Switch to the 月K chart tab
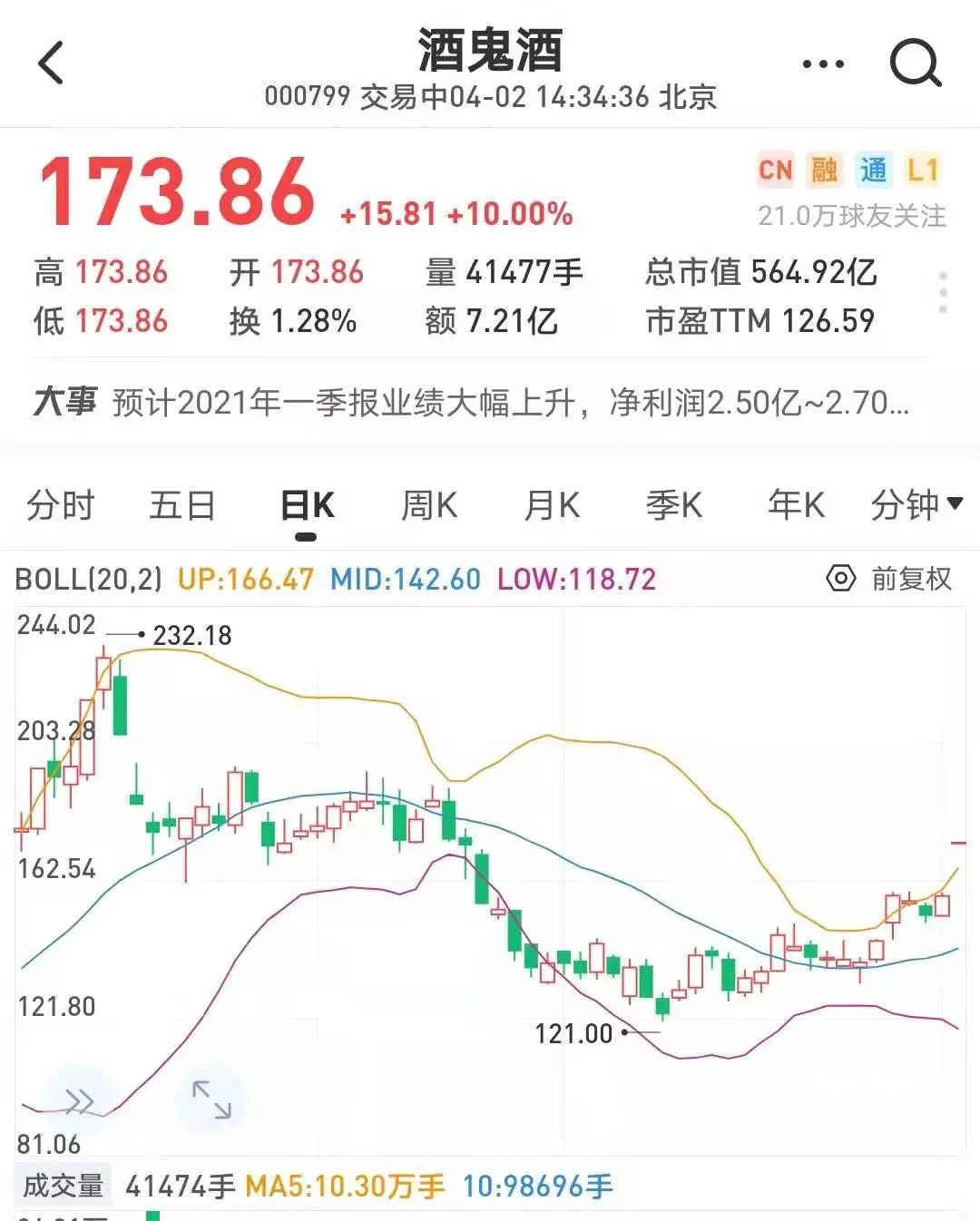This screenshot has width=980, height=1221. (x=552, y=505)
